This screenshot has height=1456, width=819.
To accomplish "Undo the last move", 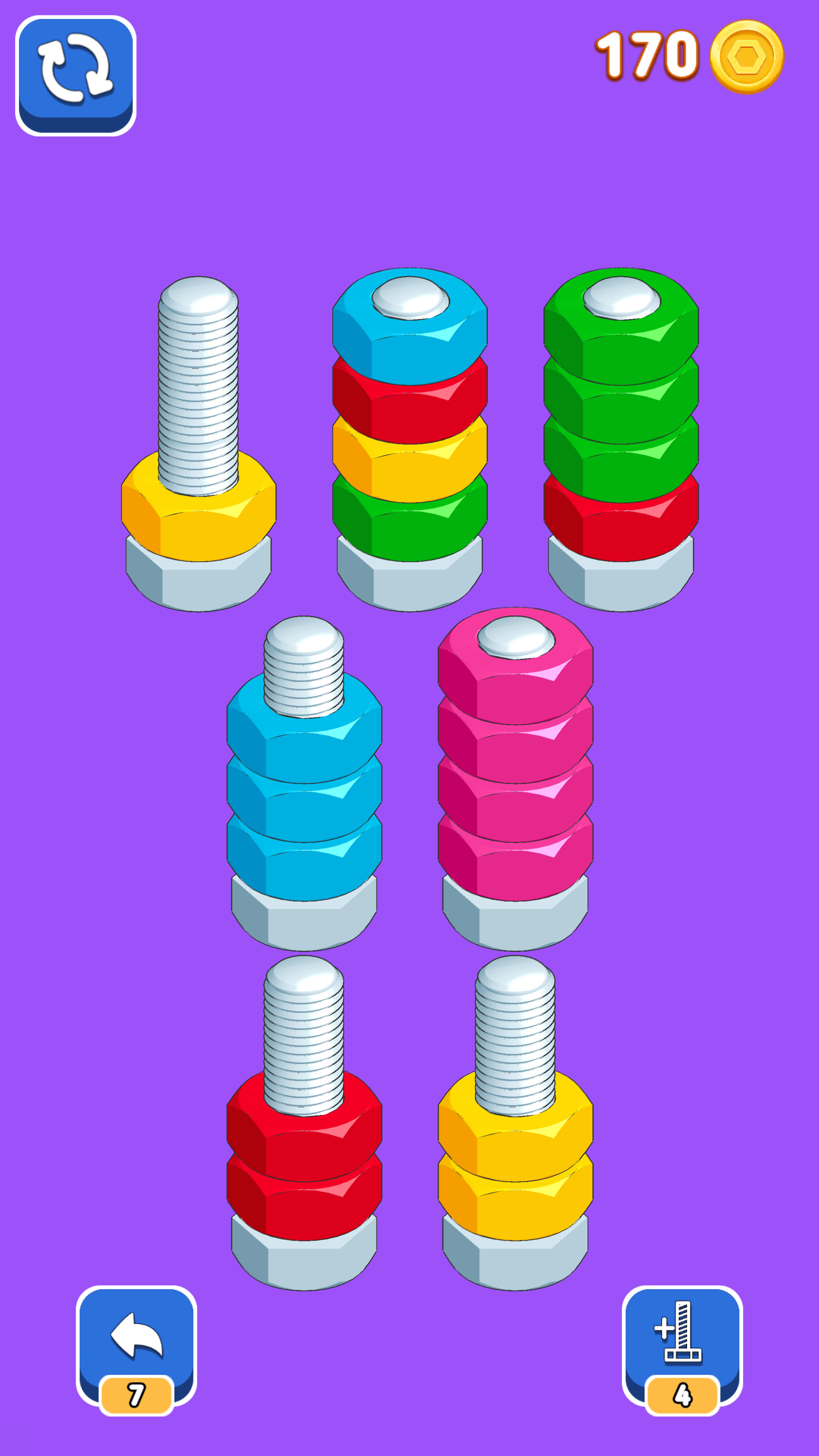I will click(136, 1350).
